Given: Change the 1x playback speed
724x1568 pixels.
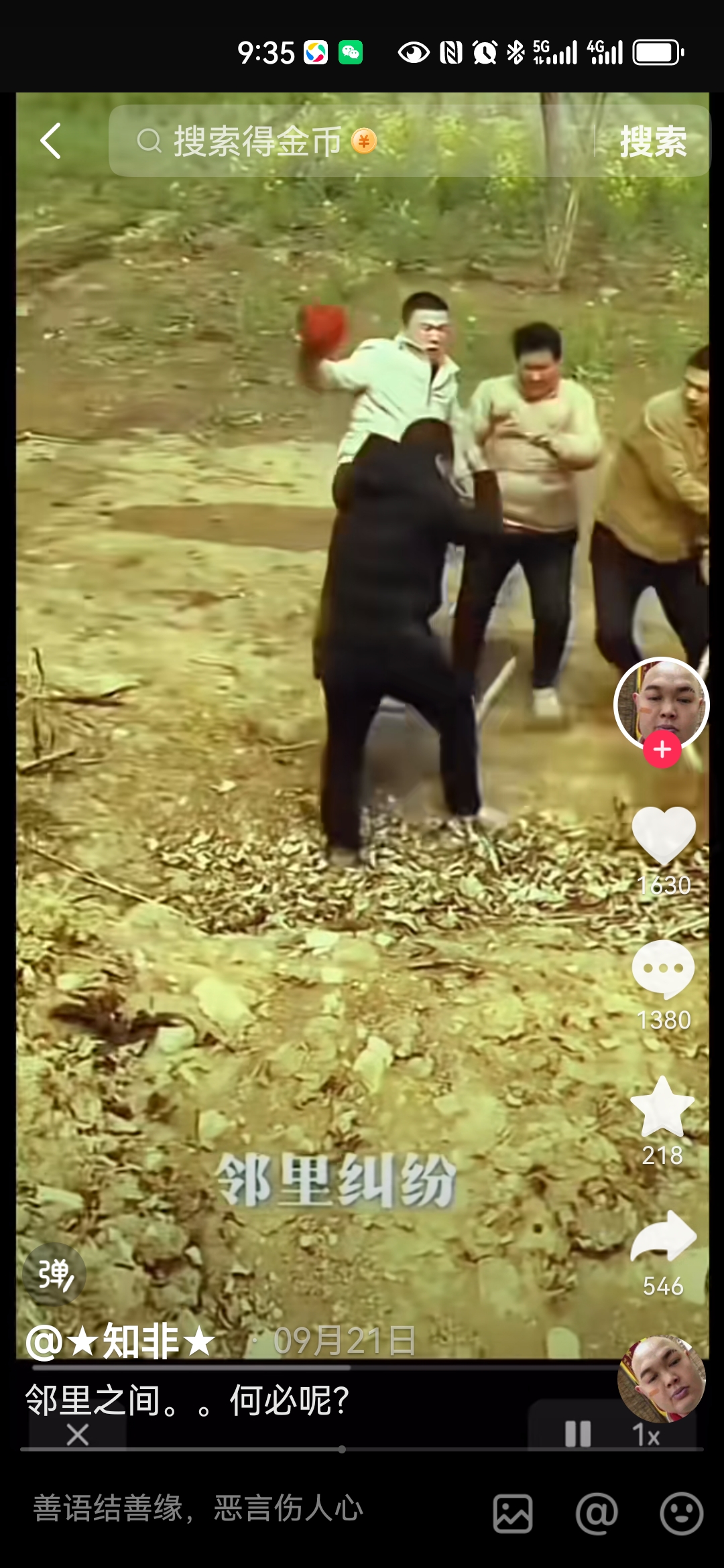Looking at the screenshot, I should pyautogui.click(x=646, y=1435).
